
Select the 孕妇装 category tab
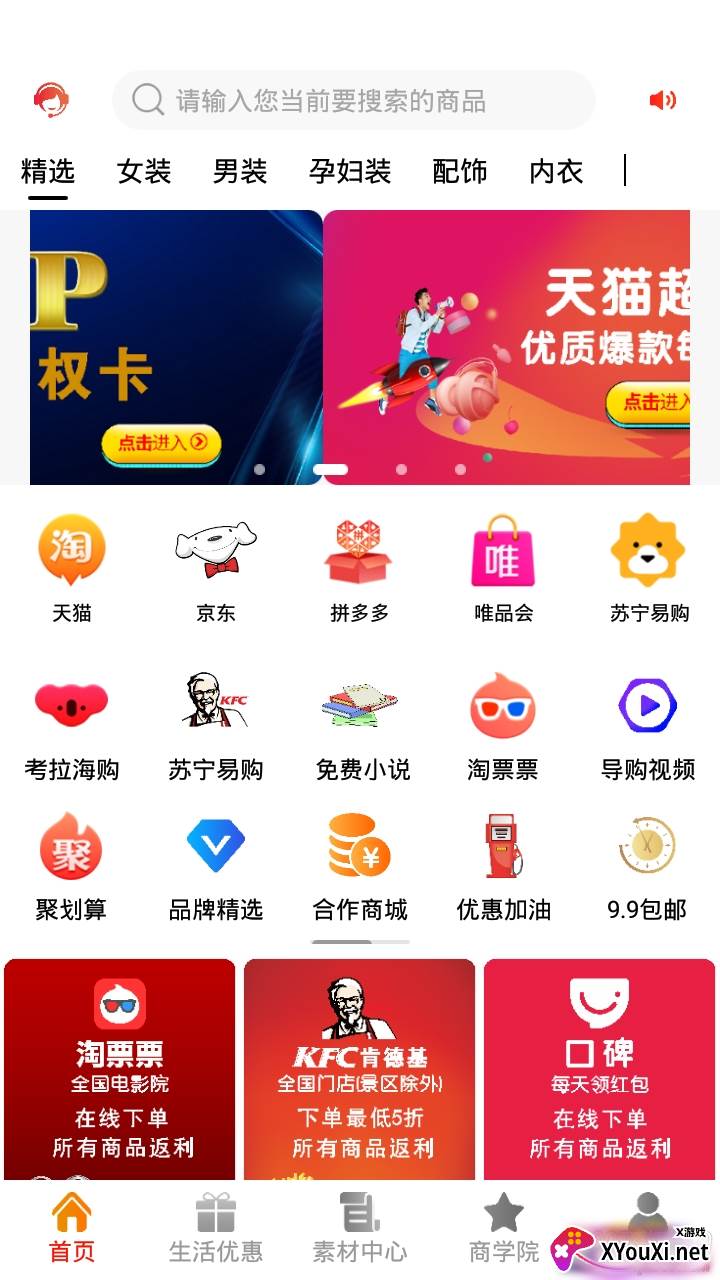click(350, 172)
